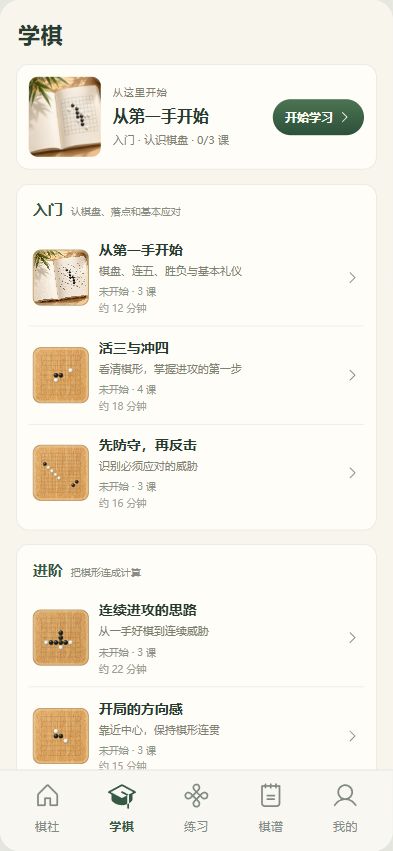Open the 活三与冲四 course
Image resolution: width=393 pixels, height=851 pixels.
(x=196, y=376)
